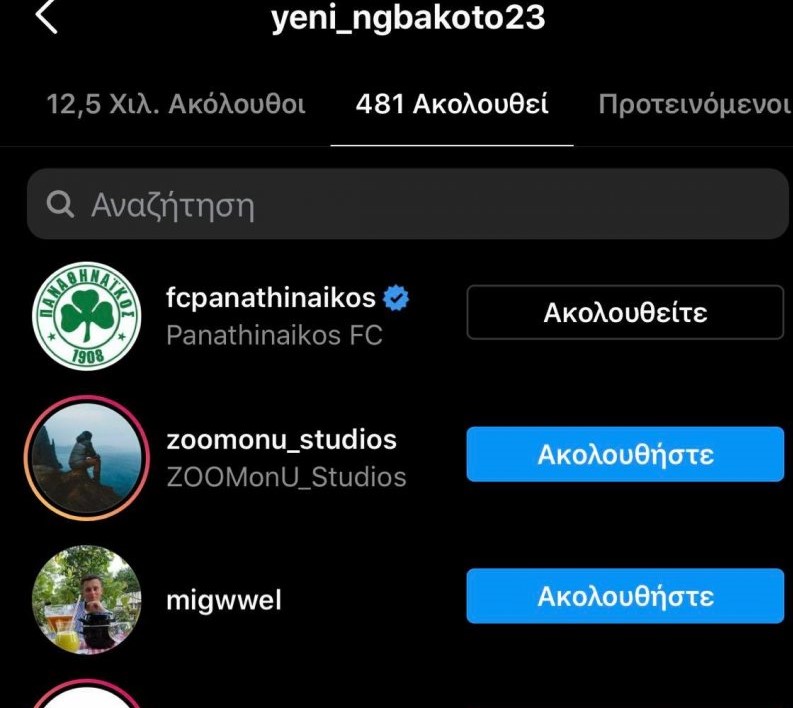
Task: Open the Προτεινόμενοι tab
Action: pos(694,104)
